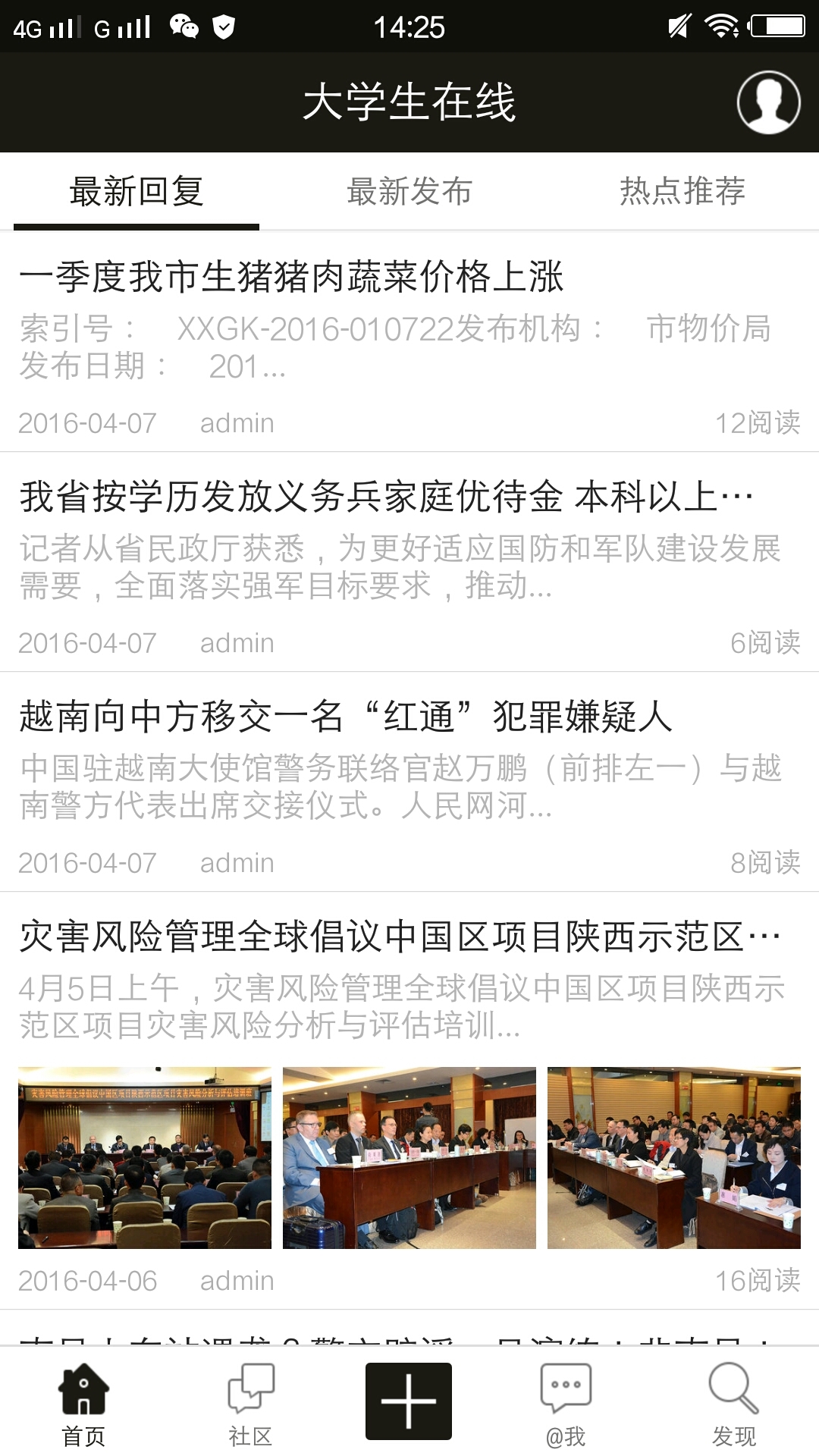Open the 灾害风险管理全球倡议 article
This screenshot has height=1456, width=819.
click(x=400, y=937)
